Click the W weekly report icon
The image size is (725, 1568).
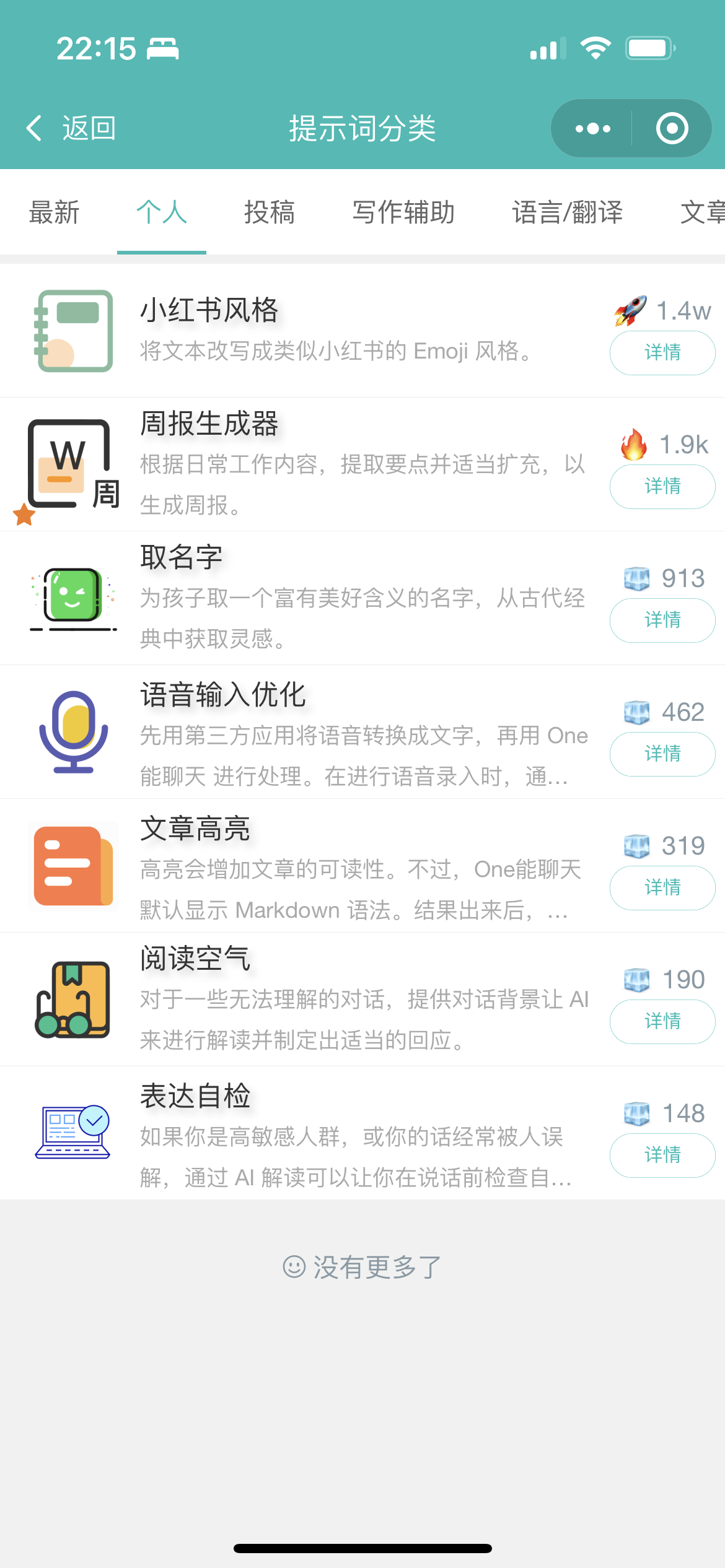[x=72, y=464]
